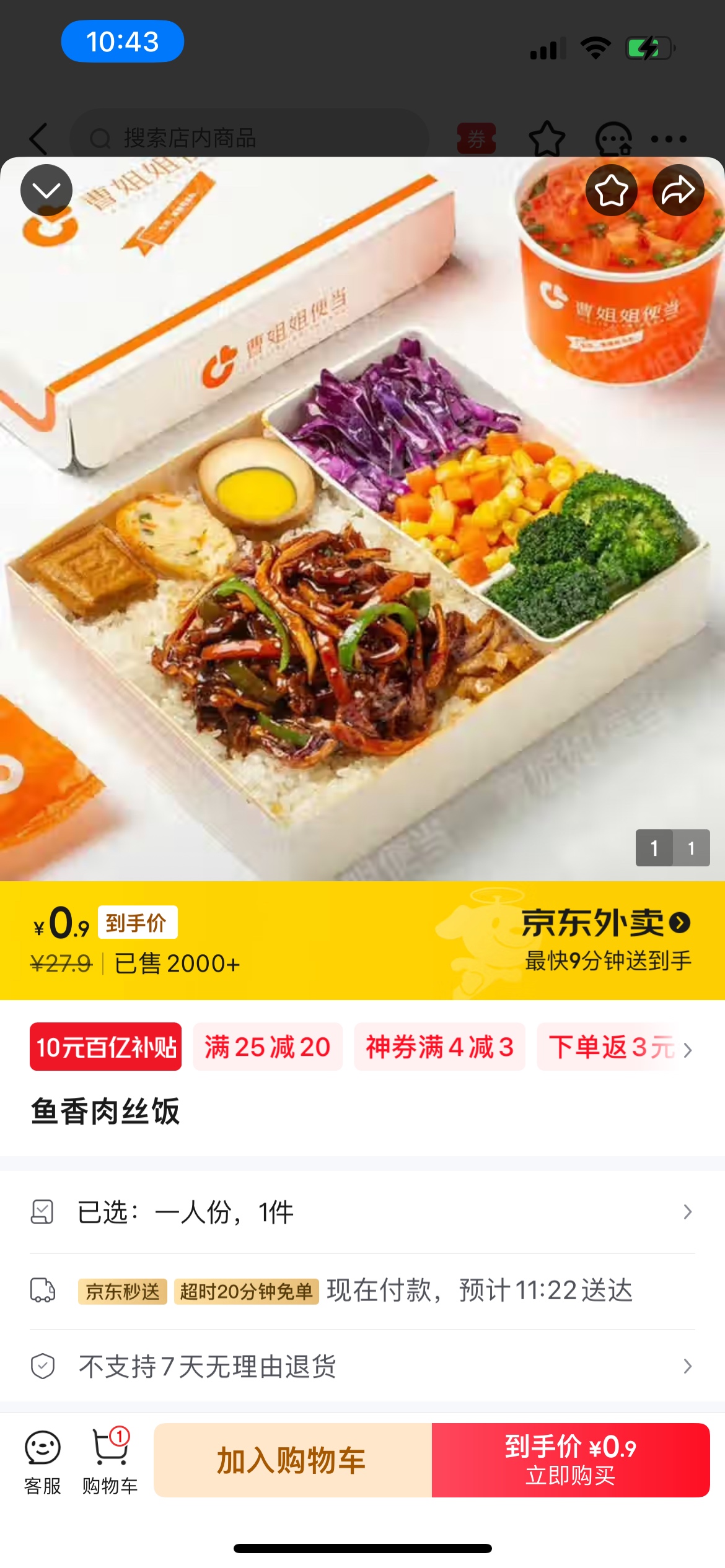
Task: Contact 客服 customer service
Action: point(43,1460)
